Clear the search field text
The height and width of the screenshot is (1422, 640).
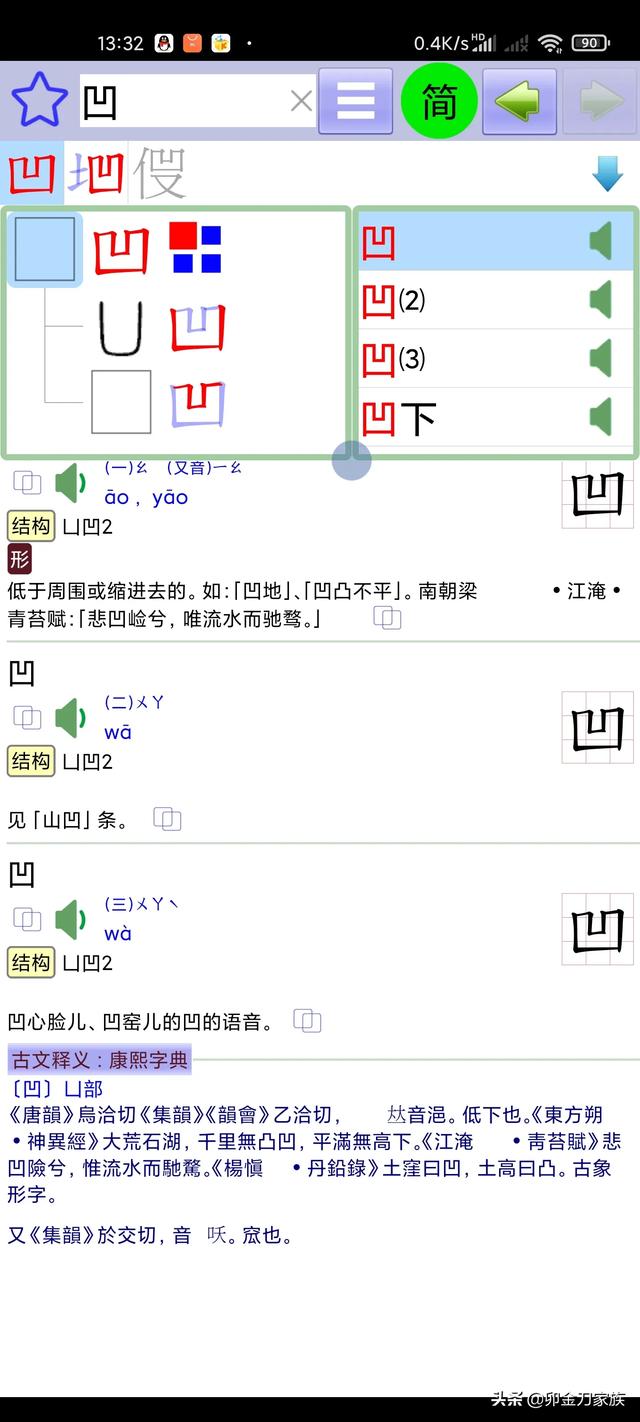pyautogui.click(x=301, y=101)
